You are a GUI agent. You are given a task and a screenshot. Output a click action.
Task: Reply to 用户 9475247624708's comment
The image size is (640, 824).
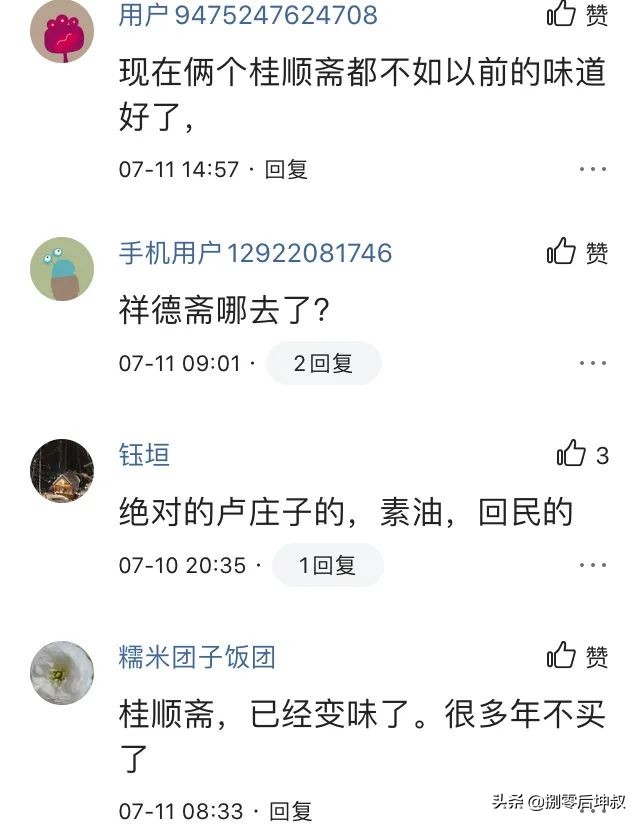[286, 169]
